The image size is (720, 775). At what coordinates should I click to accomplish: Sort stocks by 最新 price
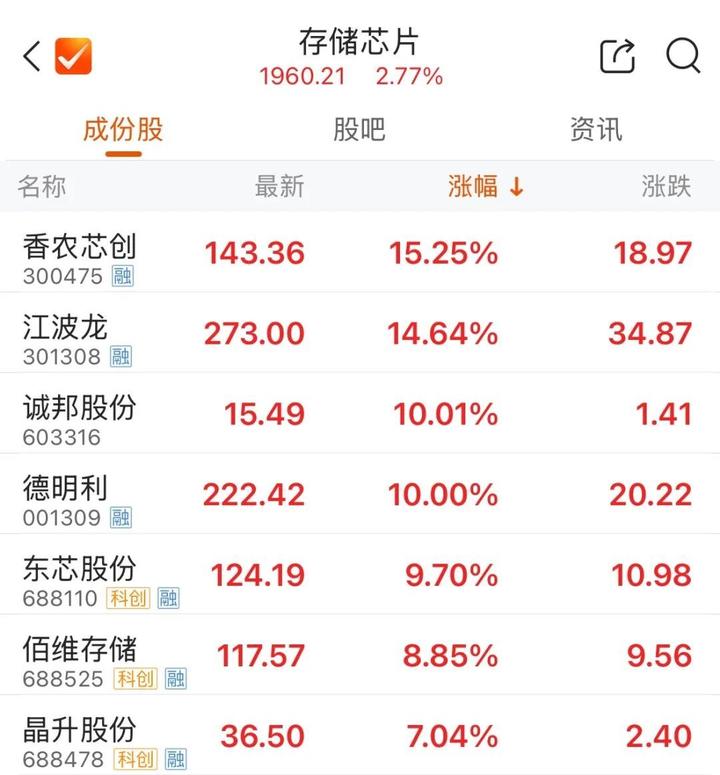coord(279,187)
